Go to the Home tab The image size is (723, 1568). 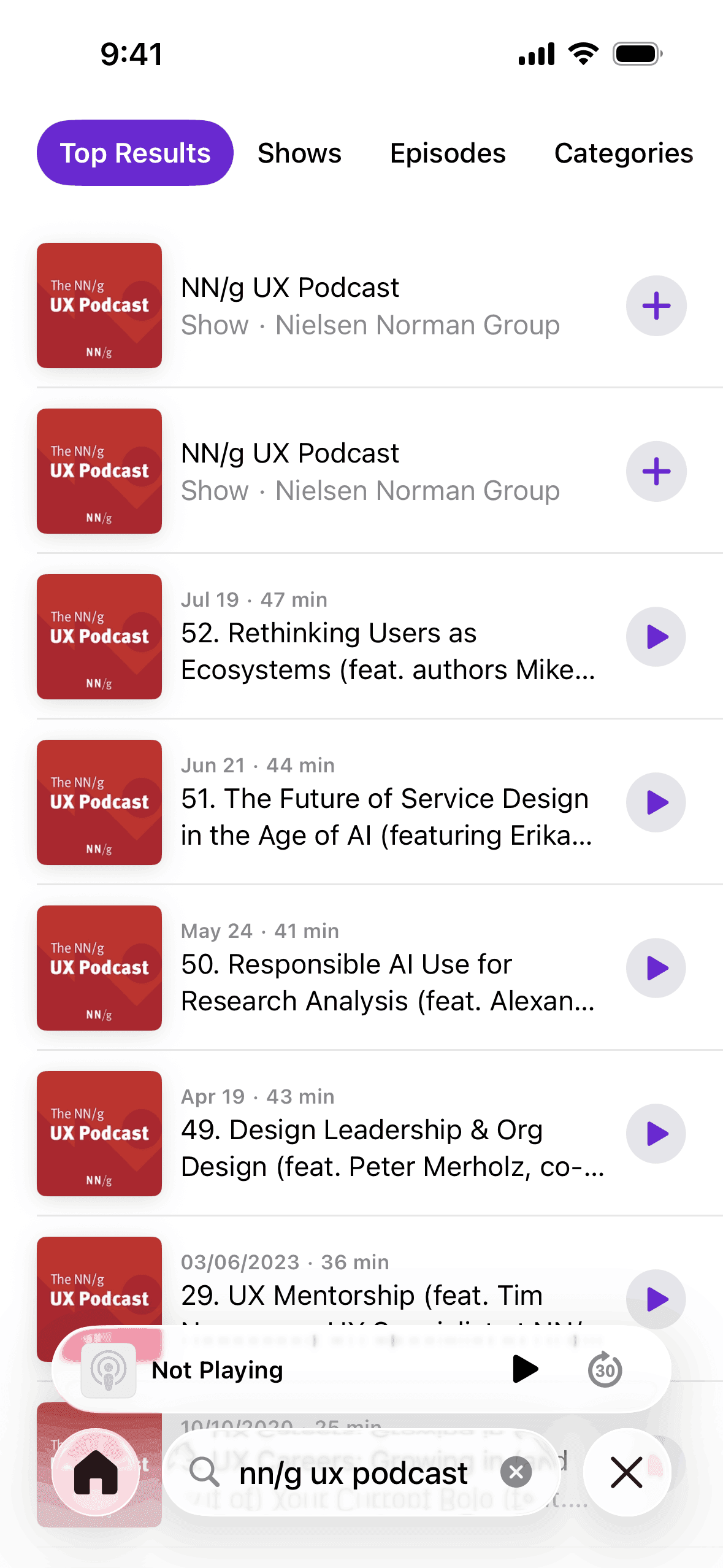point(96,1472)
